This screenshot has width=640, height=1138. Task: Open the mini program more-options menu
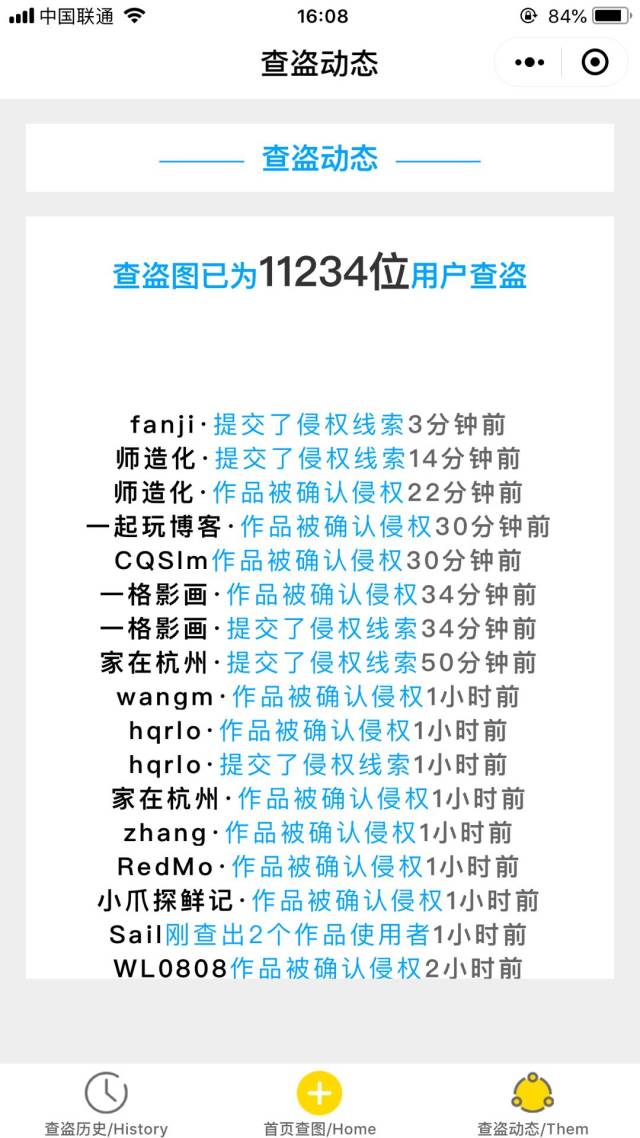coord(529,62)
